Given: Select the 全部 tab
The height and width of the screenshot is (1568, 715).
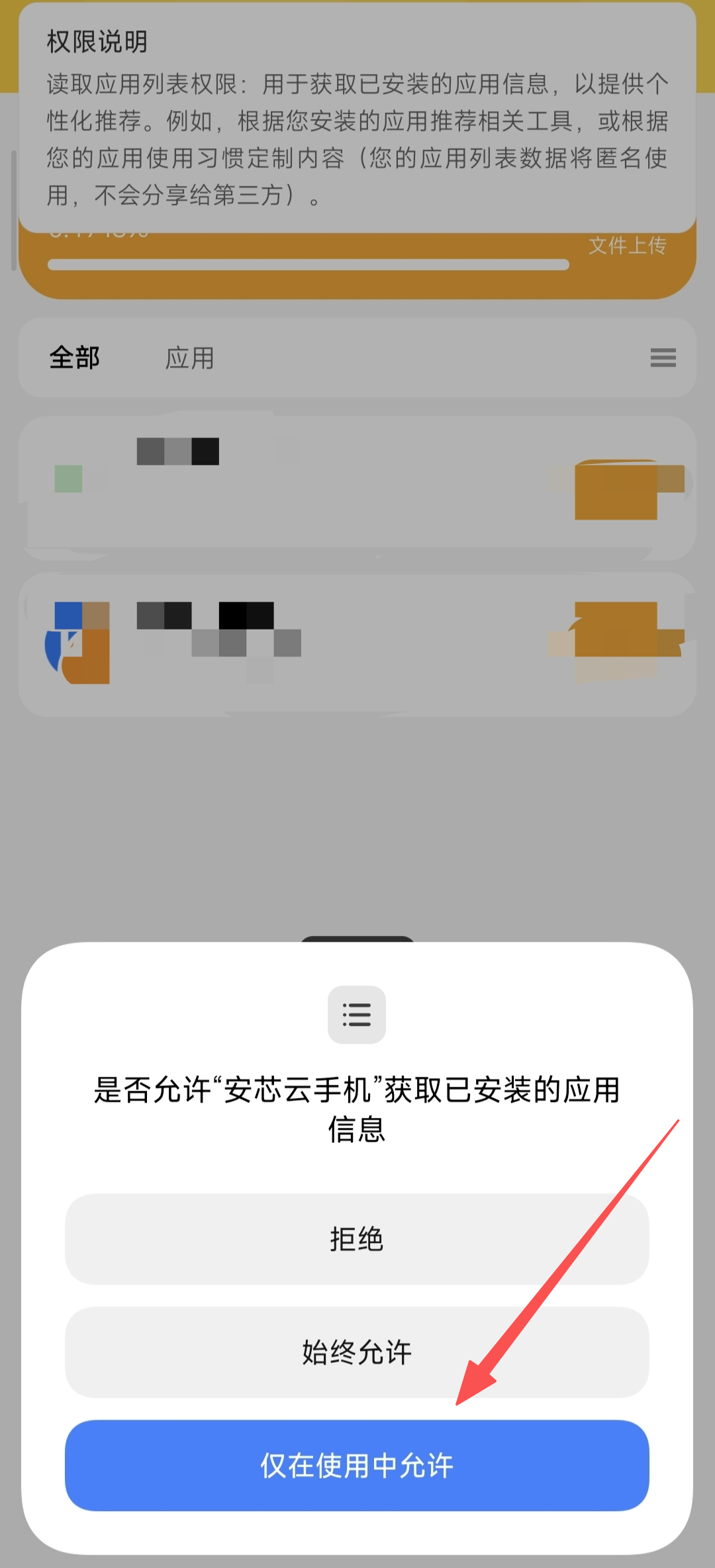Looking at the screenshot, I should tap(74, 358).
